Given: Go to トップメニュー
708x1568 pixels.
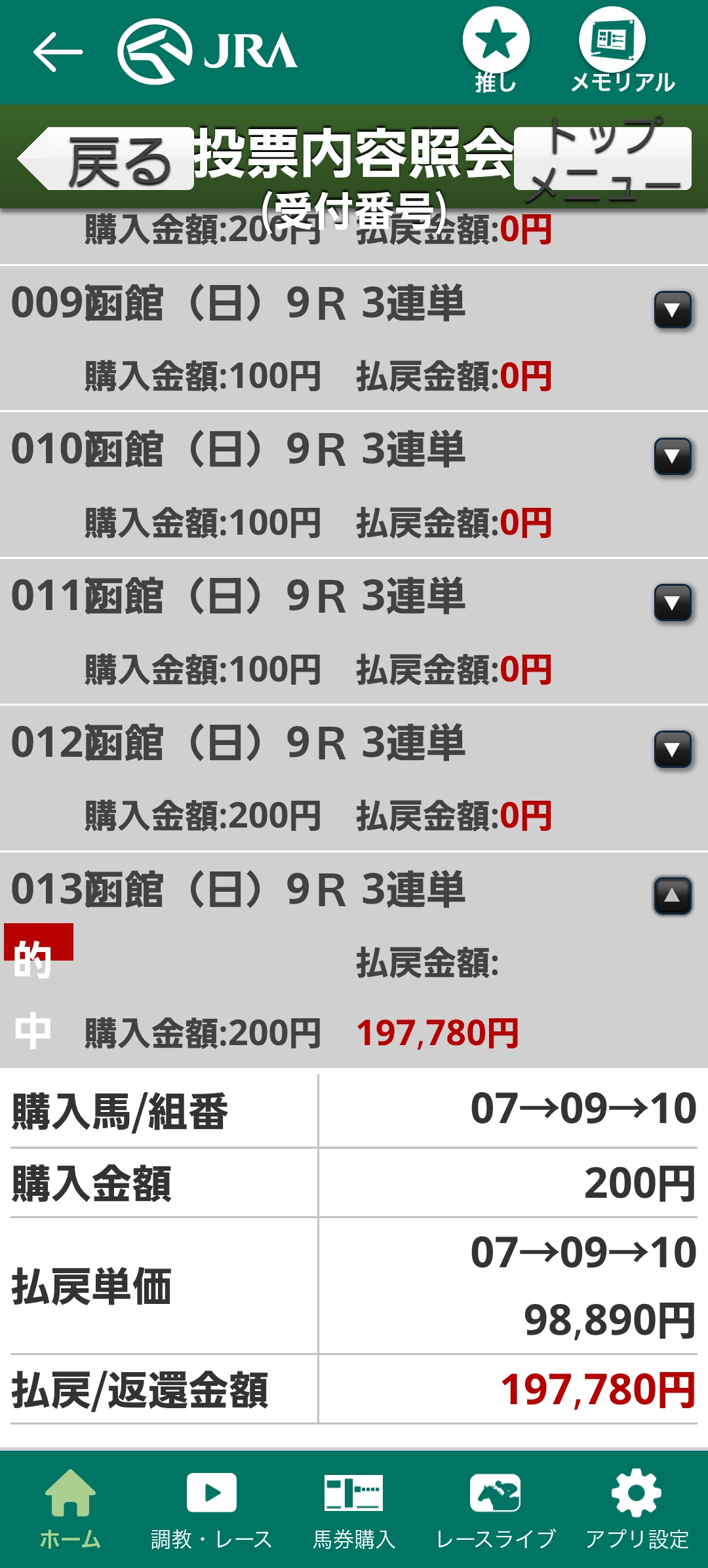Looking at the screenshot, I should coord(602,159).
